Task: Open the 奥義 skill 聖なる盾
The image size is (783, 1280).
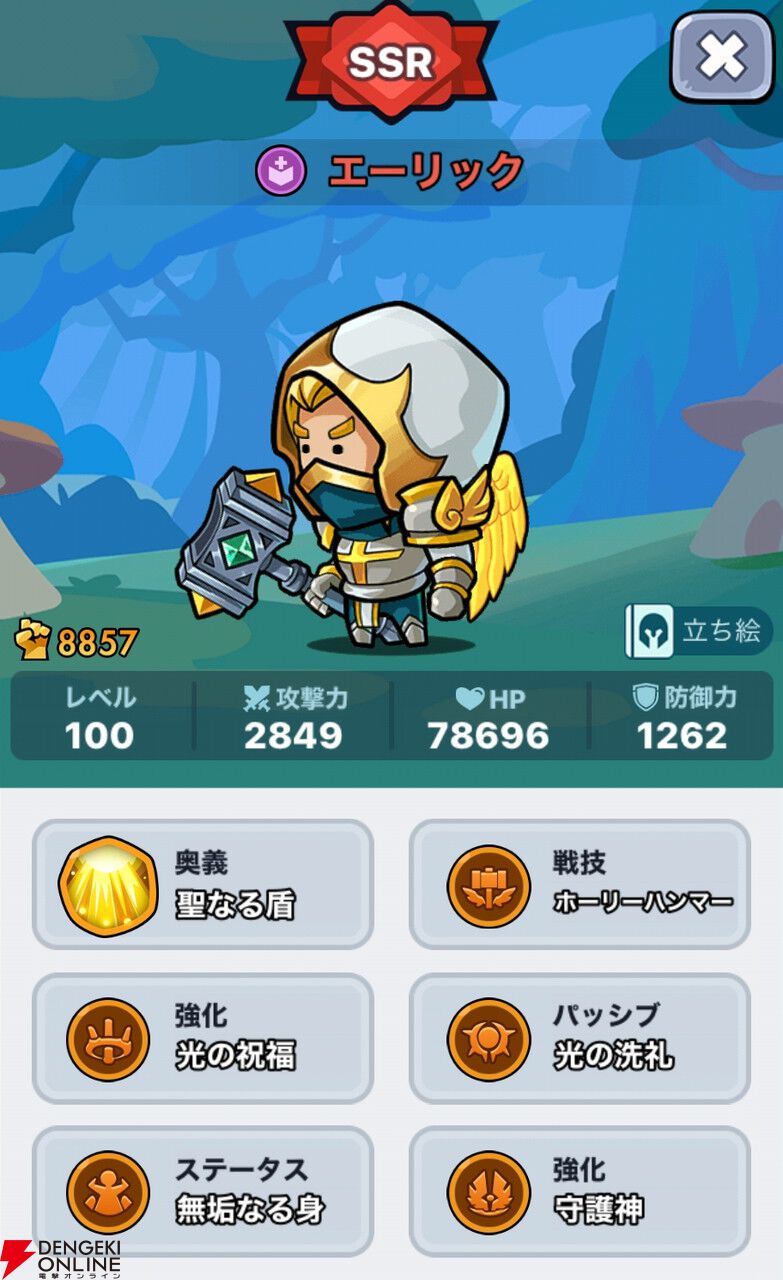Action: coord(203,884)
